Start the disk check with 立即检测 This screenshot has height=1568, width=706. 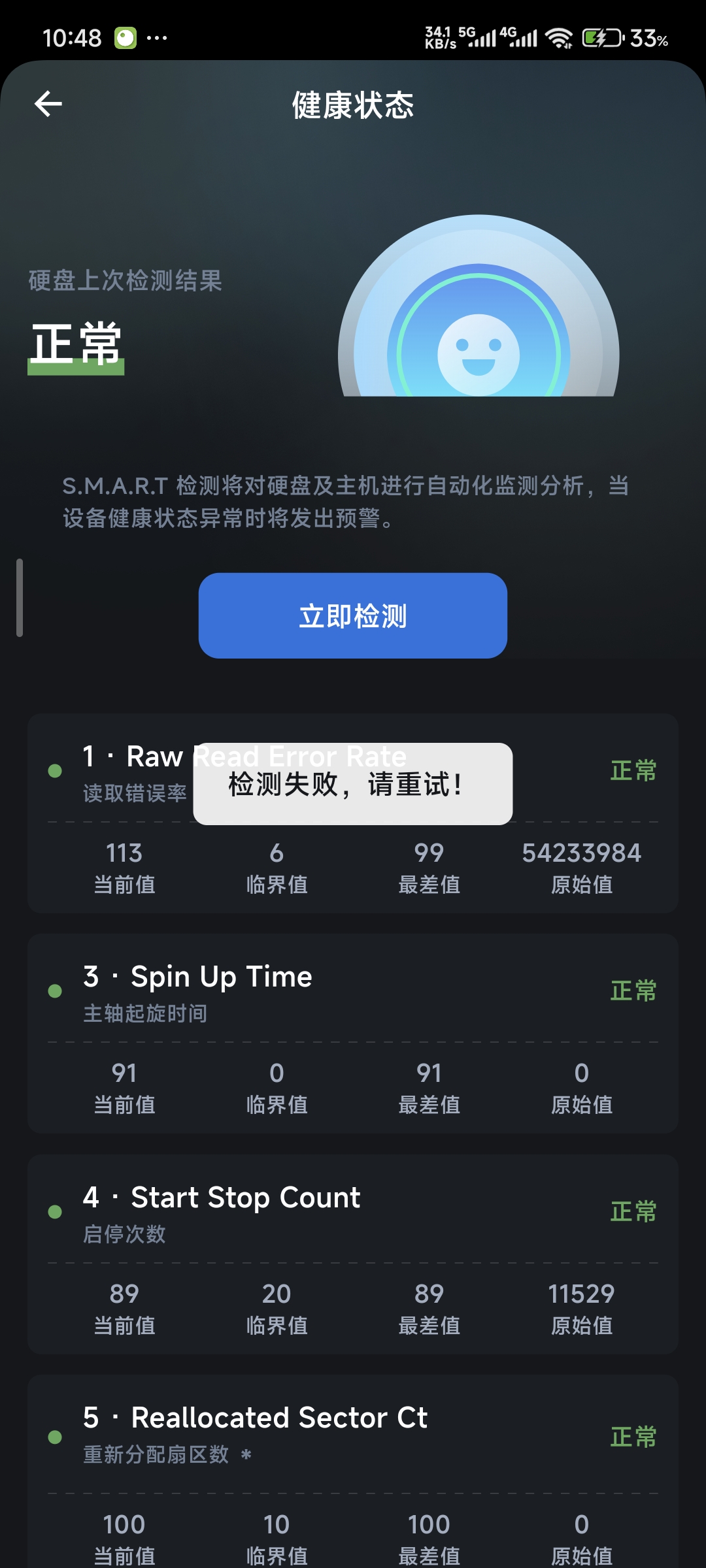pos(353,615)
